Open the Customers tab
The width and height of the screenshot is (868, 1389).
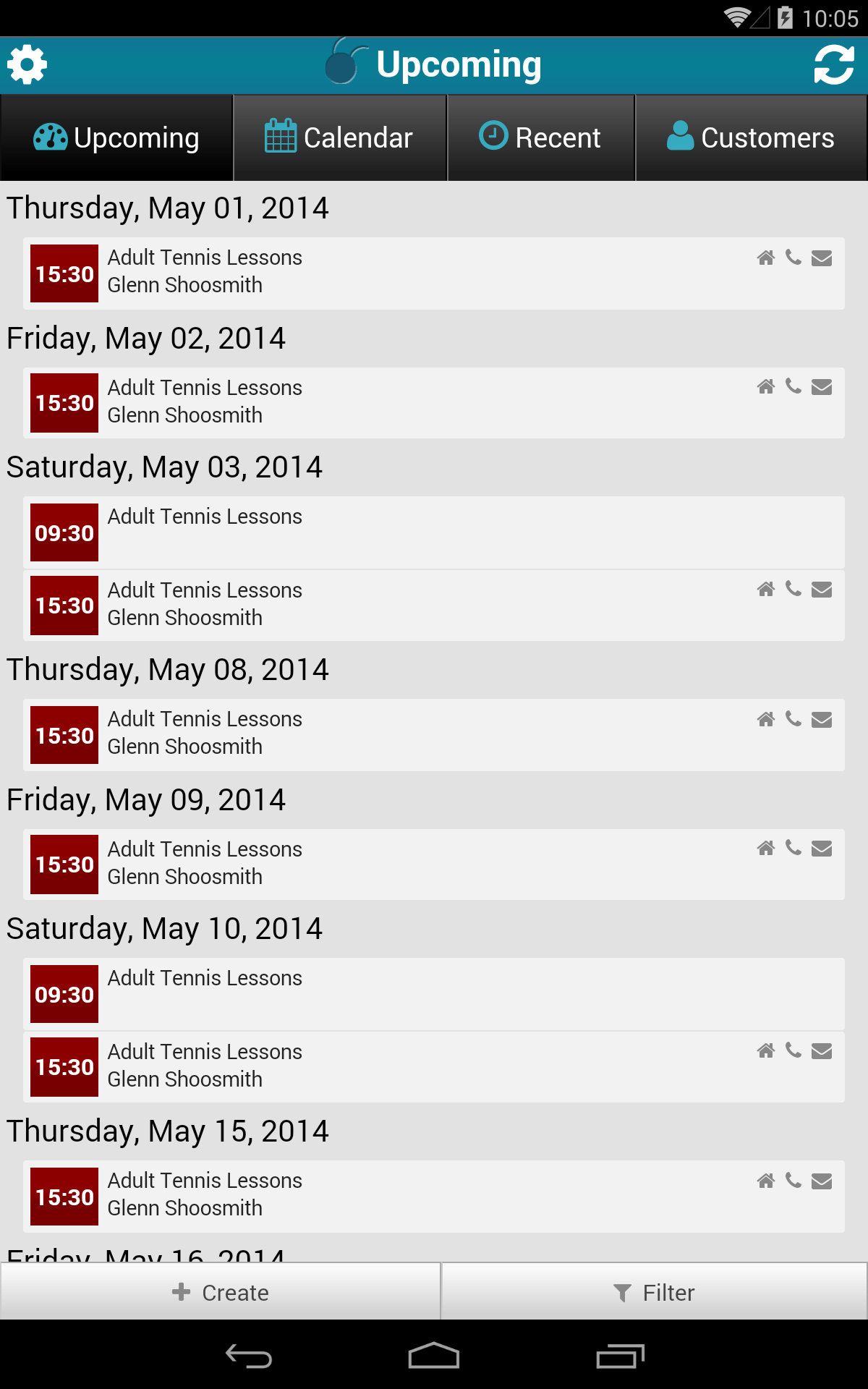[751, 137]
